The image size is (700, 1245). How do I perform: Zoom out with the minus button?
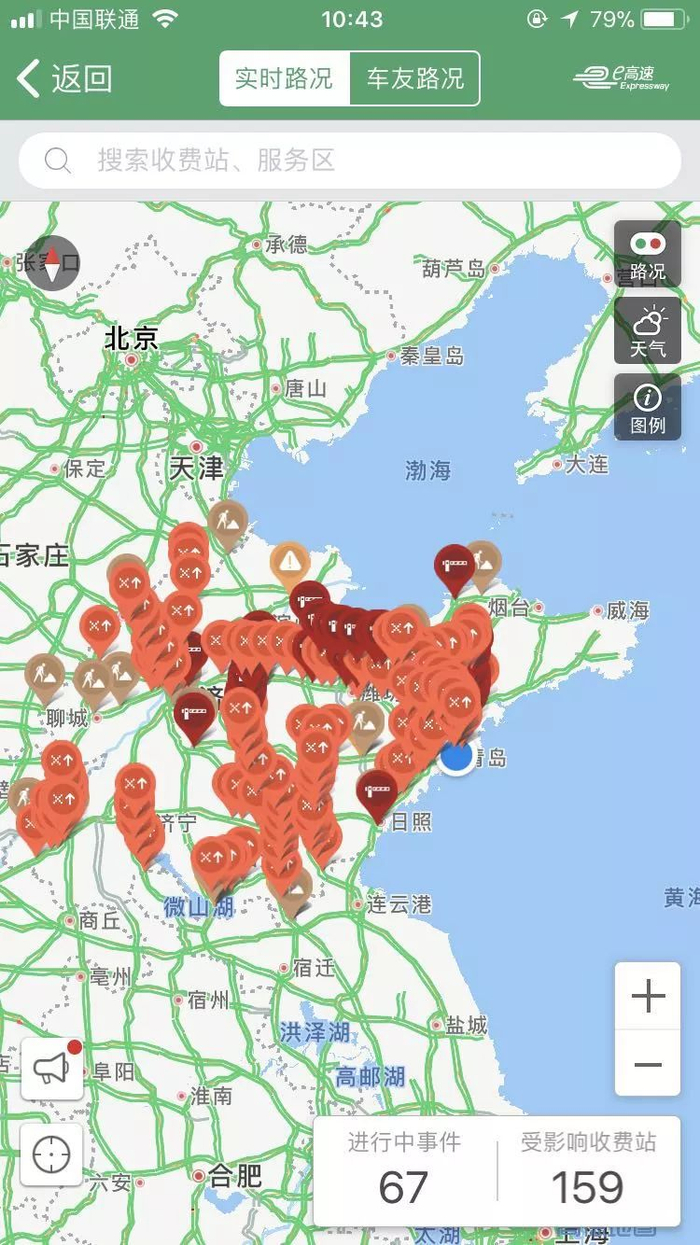point(648,1064)
